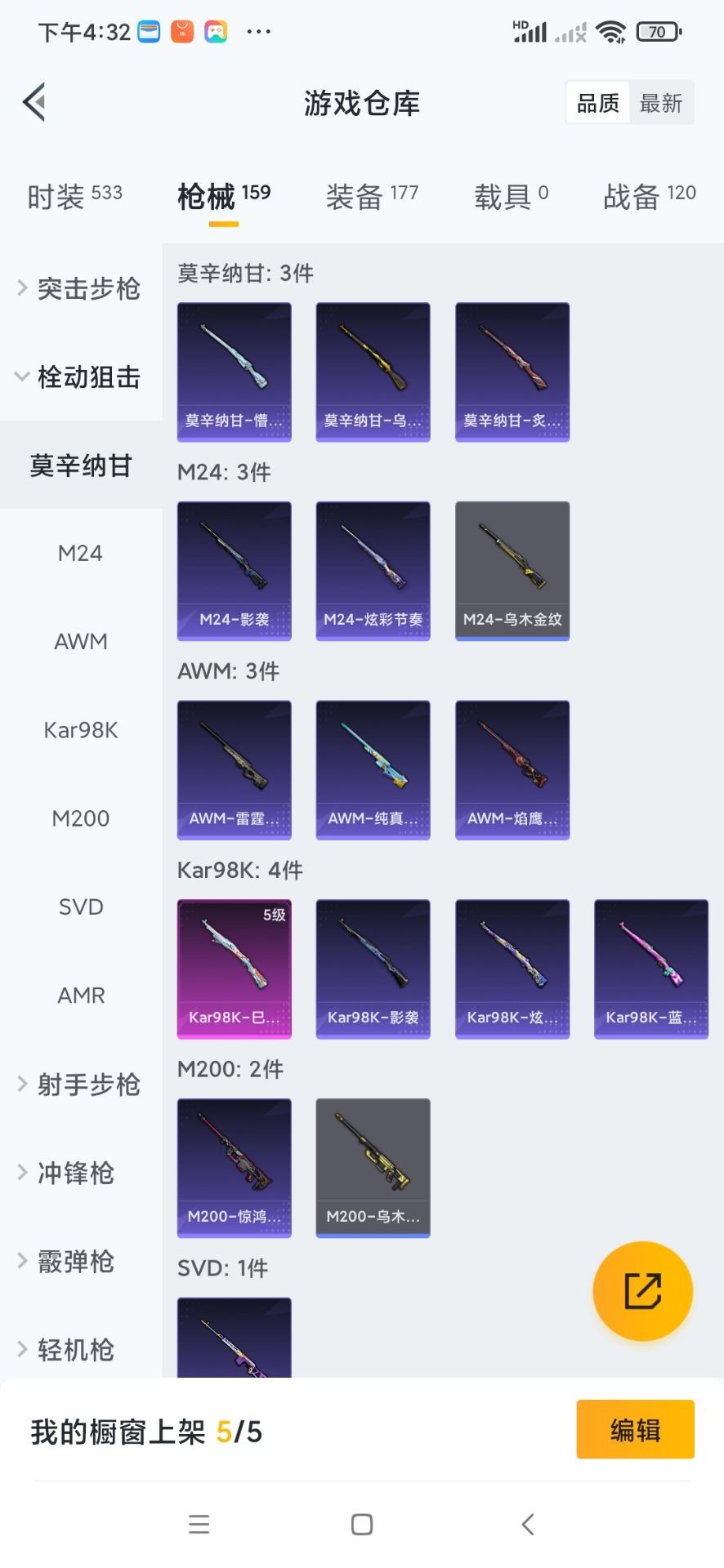This screenshot has height=1568, width=724.
Task: Jump to M200 in the sidebar
Action: [80, 818]
